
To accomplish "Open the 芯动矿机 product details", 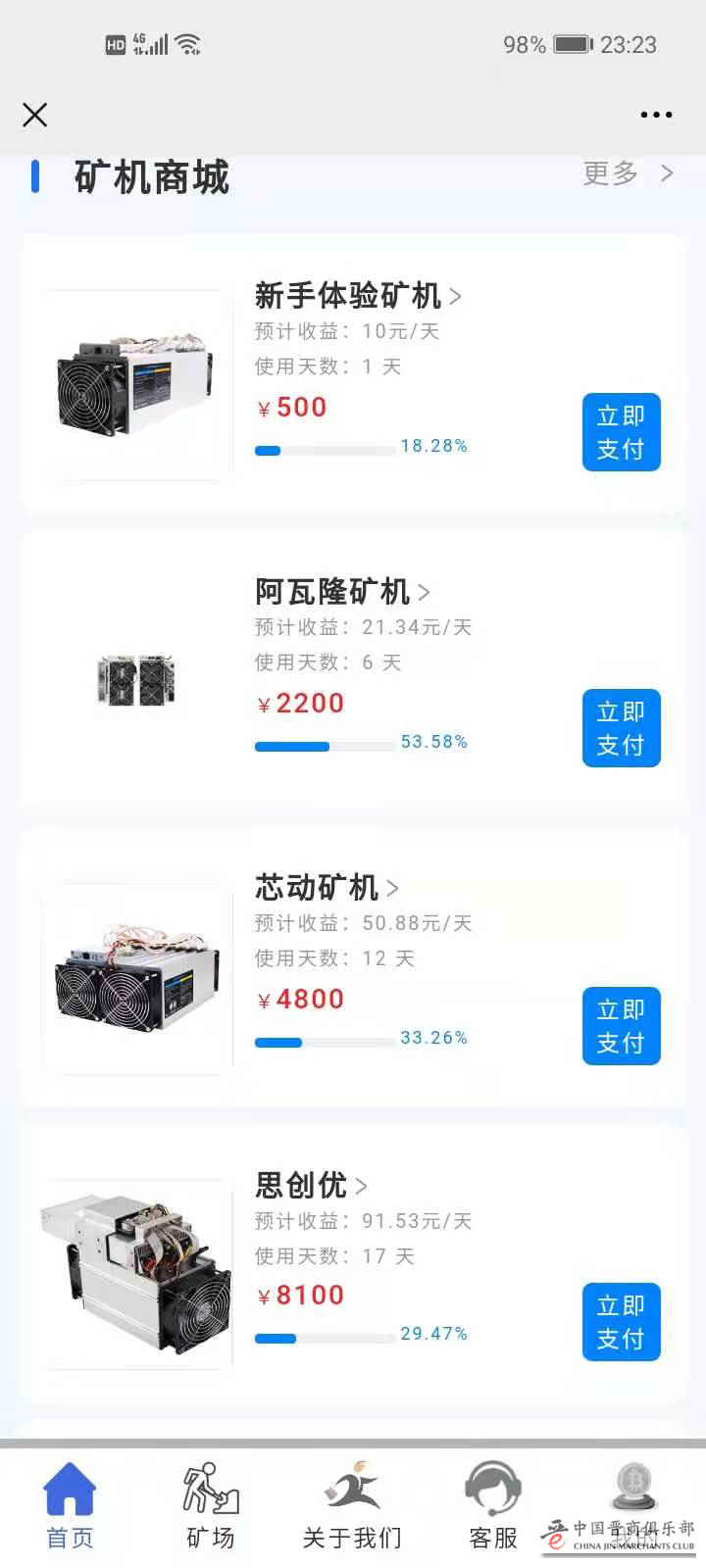I will 326,888.
